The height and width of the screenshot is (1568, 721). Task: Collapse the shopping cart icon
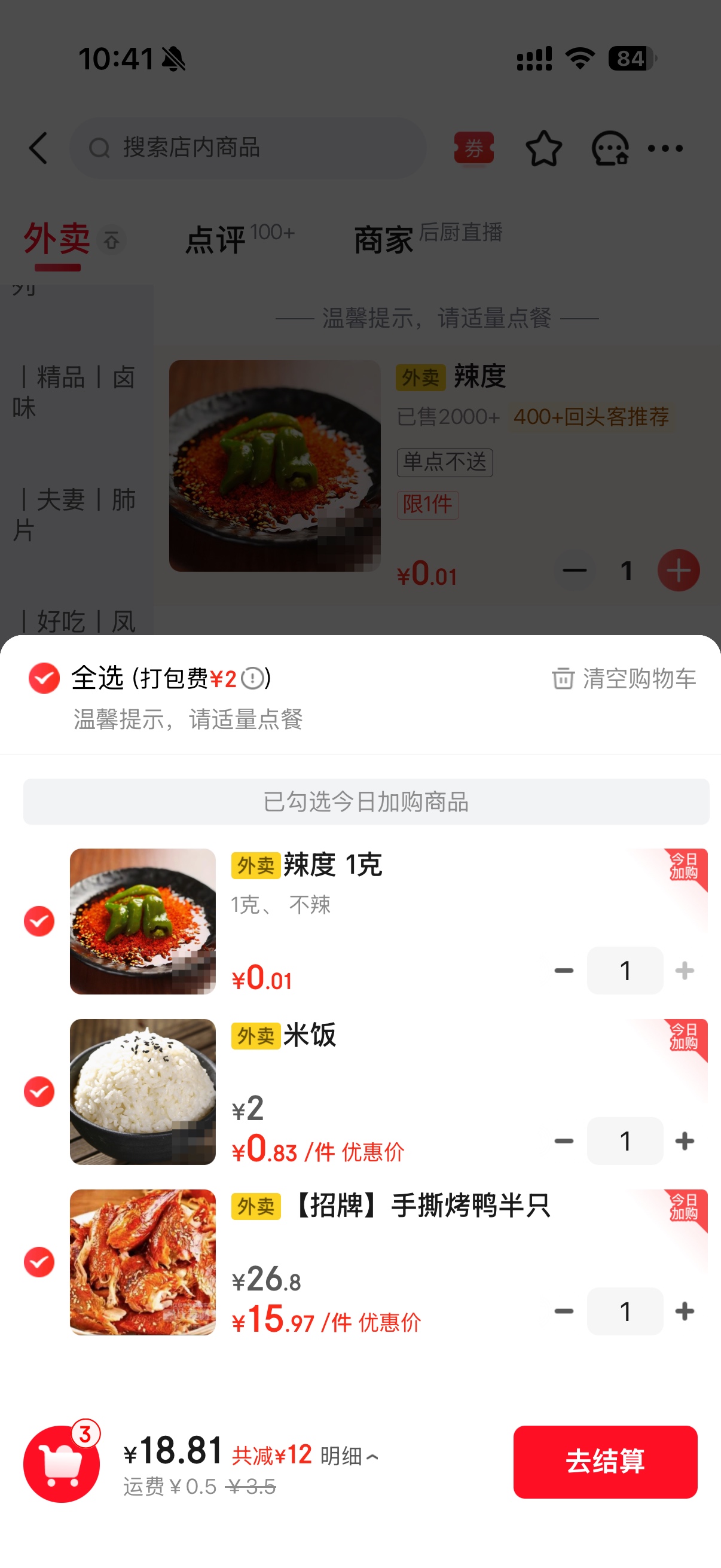pos(62,1463)
